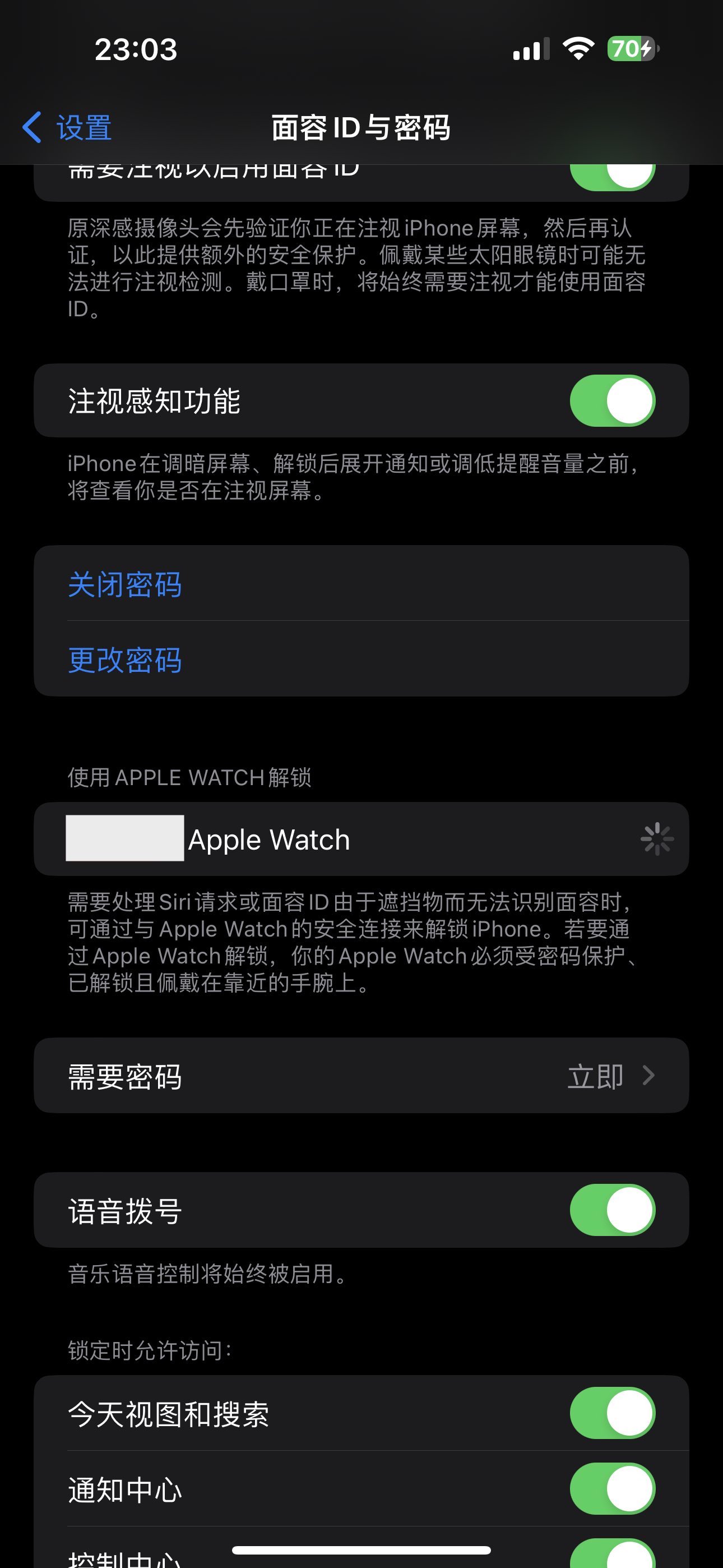
Task: Tap the Apple Watch unlock row
Action: coord(361,840)
